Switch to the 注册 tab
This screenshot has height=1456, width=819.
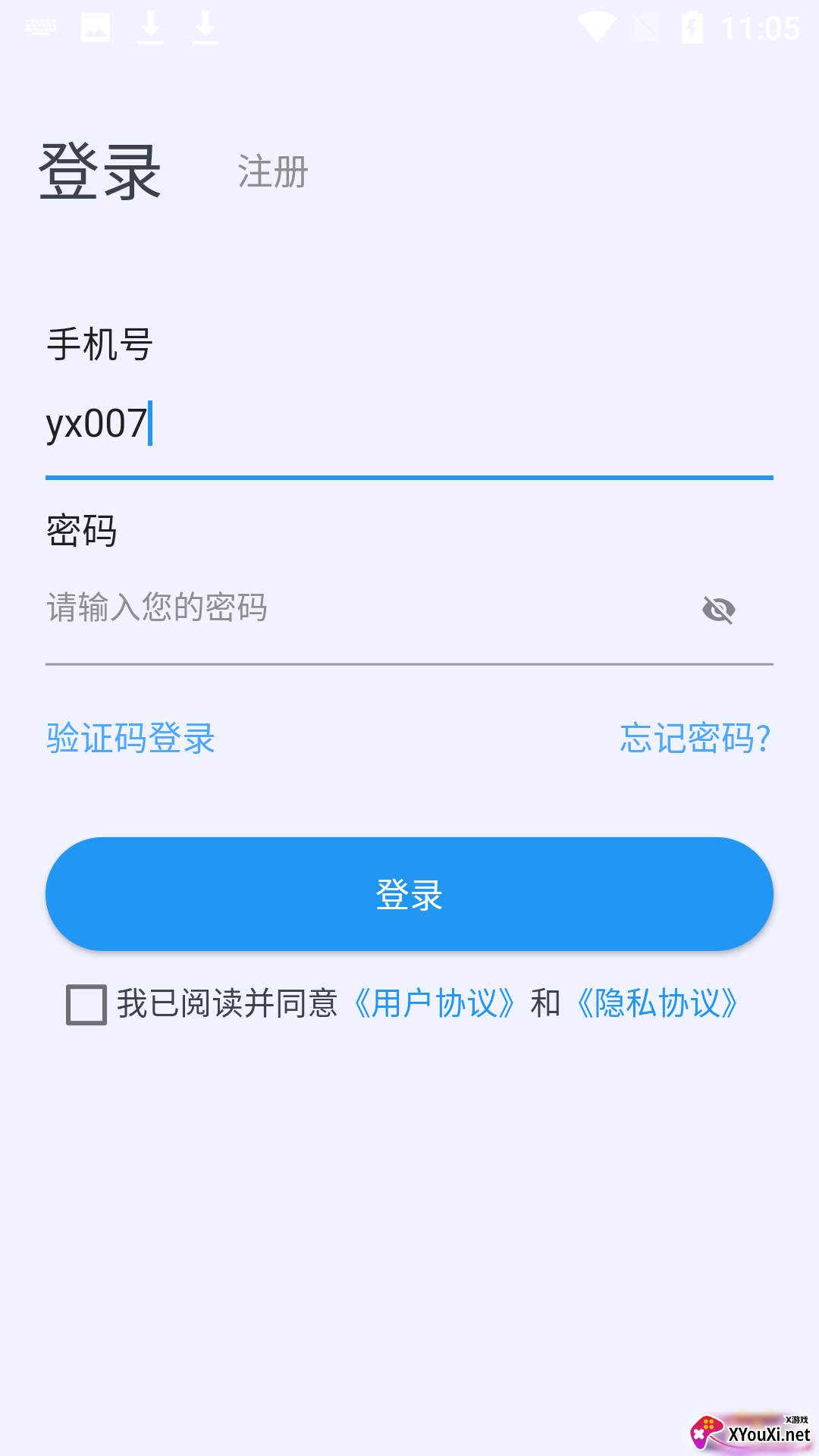pyautogui.click(x=273, y=171)
